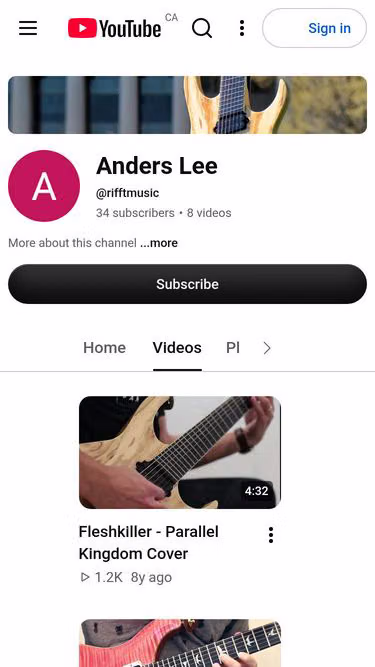Open the hamburger guide menu
The width and height of the screenshot is (375, 667).
tap(28, 29)
